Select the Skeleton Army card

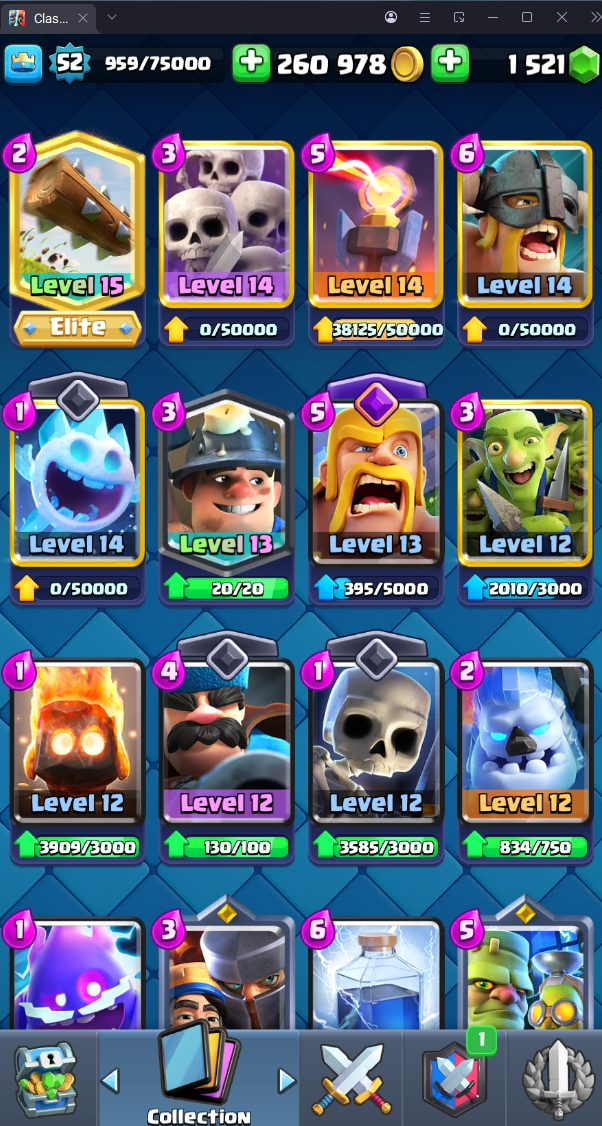(x=226, y=228)
